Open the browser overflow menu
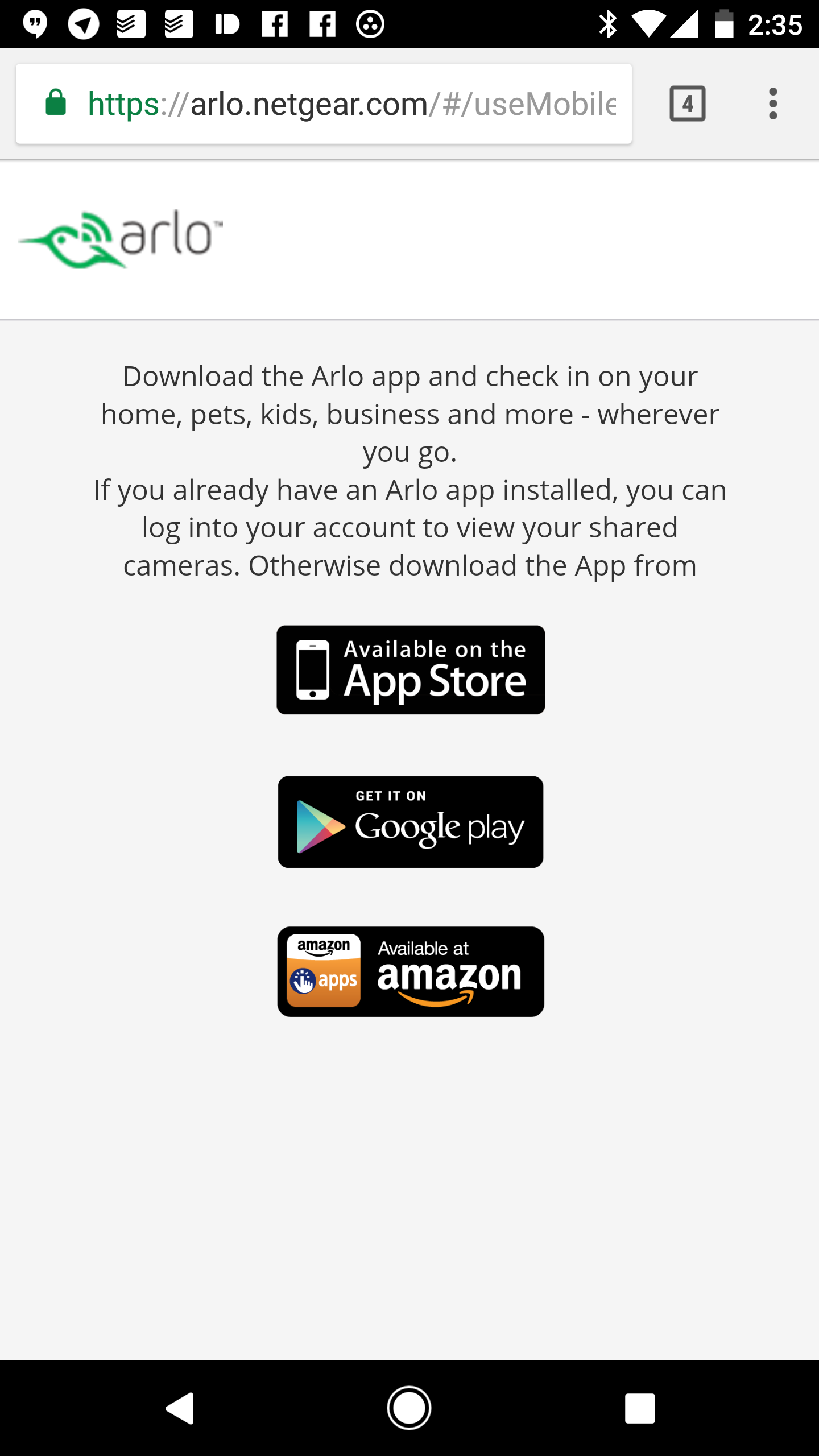 [x=772, y=104]
